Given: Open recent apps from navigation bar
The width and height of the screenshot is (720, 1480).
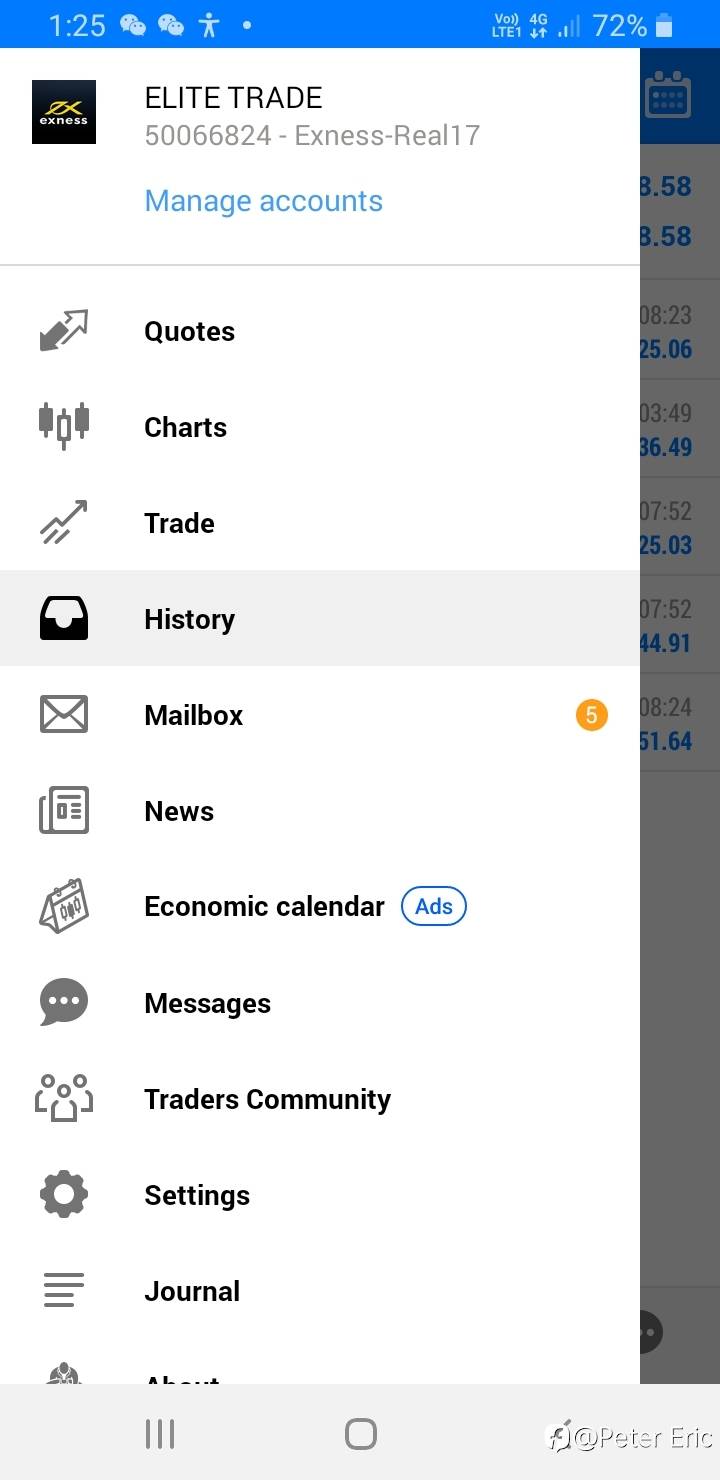Looking at the screenshot, I should [160, 1434].
